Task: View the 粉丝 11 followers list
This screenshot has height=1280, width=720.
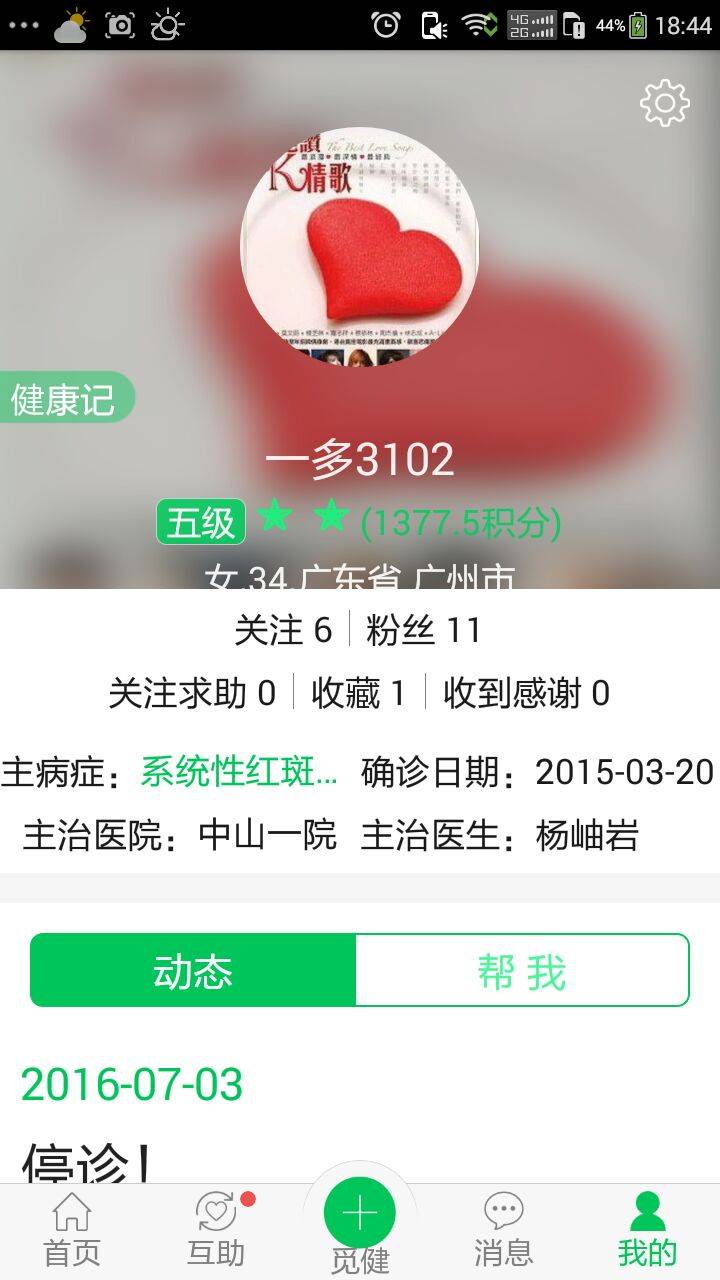Action: click(424, 630)
